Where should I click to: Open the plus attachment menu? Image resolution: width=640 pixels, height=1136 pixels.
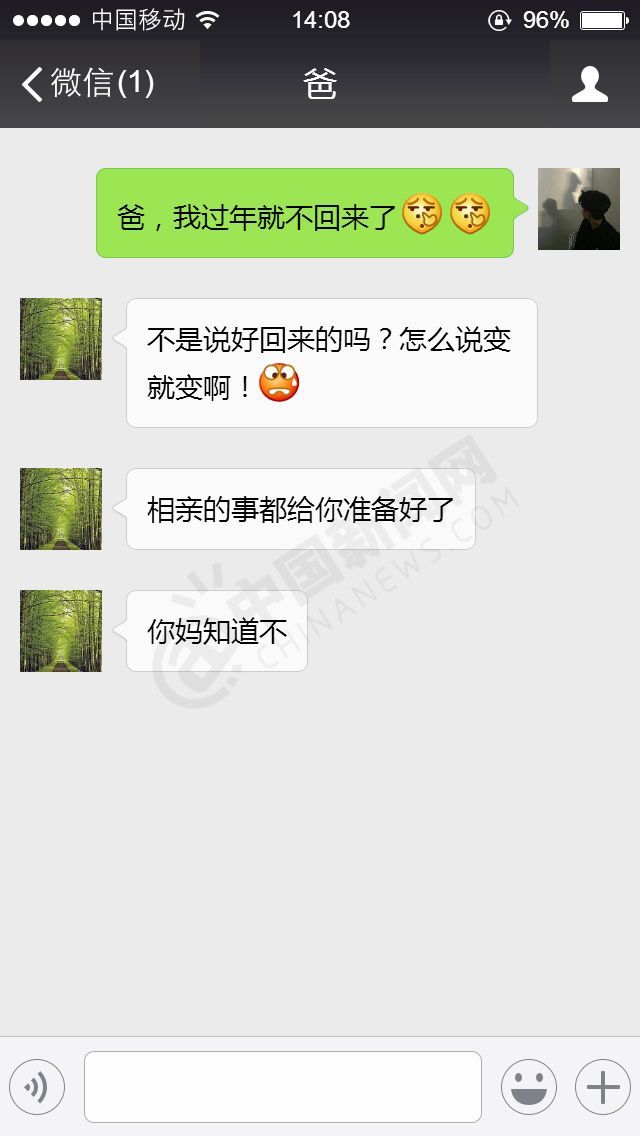click(x=602, y=1086)
